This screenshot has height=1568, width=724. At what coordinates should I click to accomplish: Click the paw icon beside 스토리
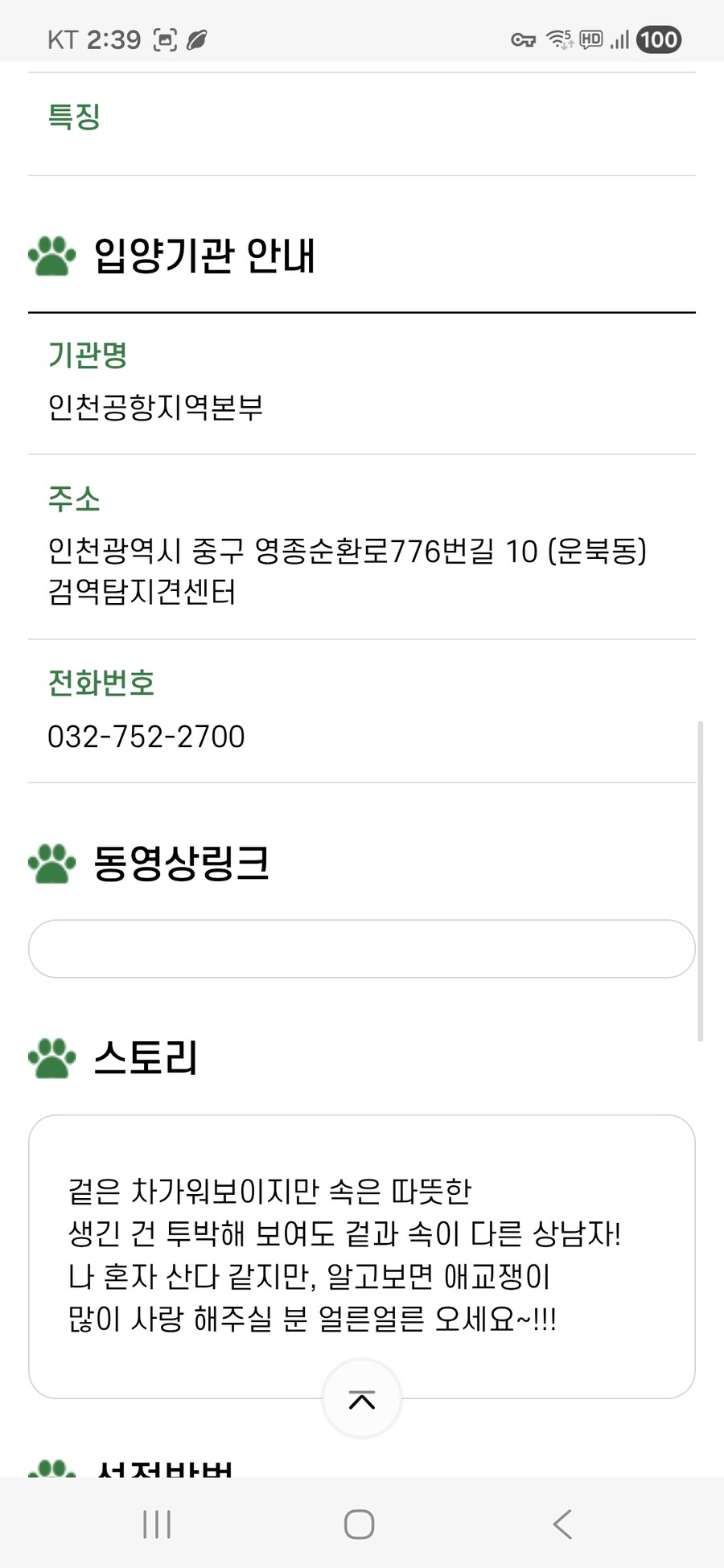[51, 1057]
